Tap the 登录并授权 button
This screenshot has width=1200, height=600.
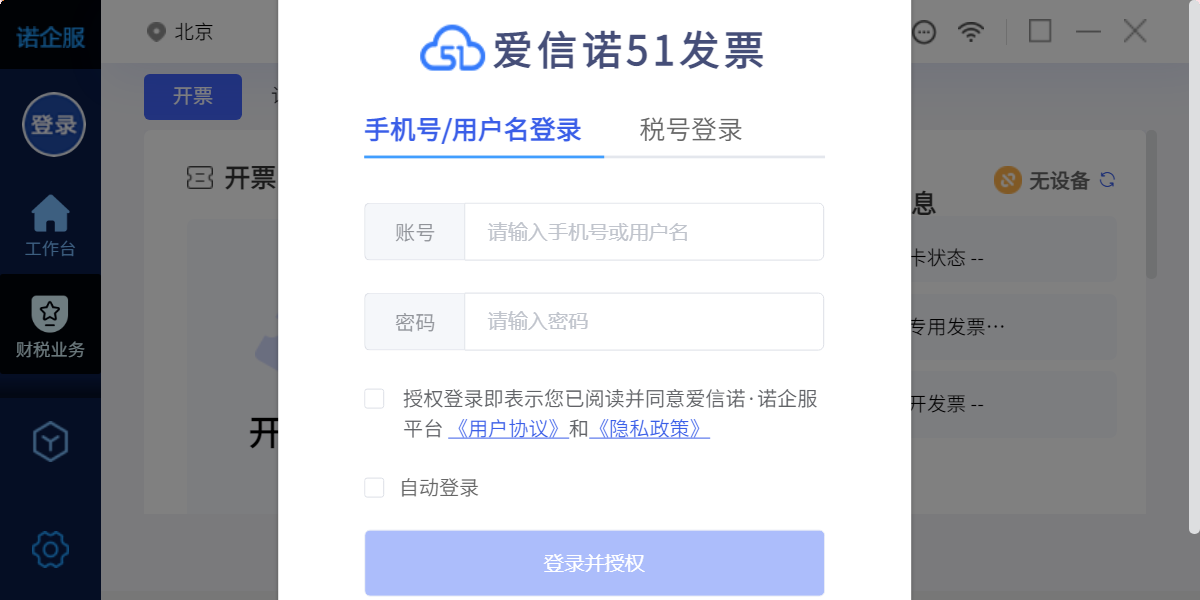click(594, 563)
